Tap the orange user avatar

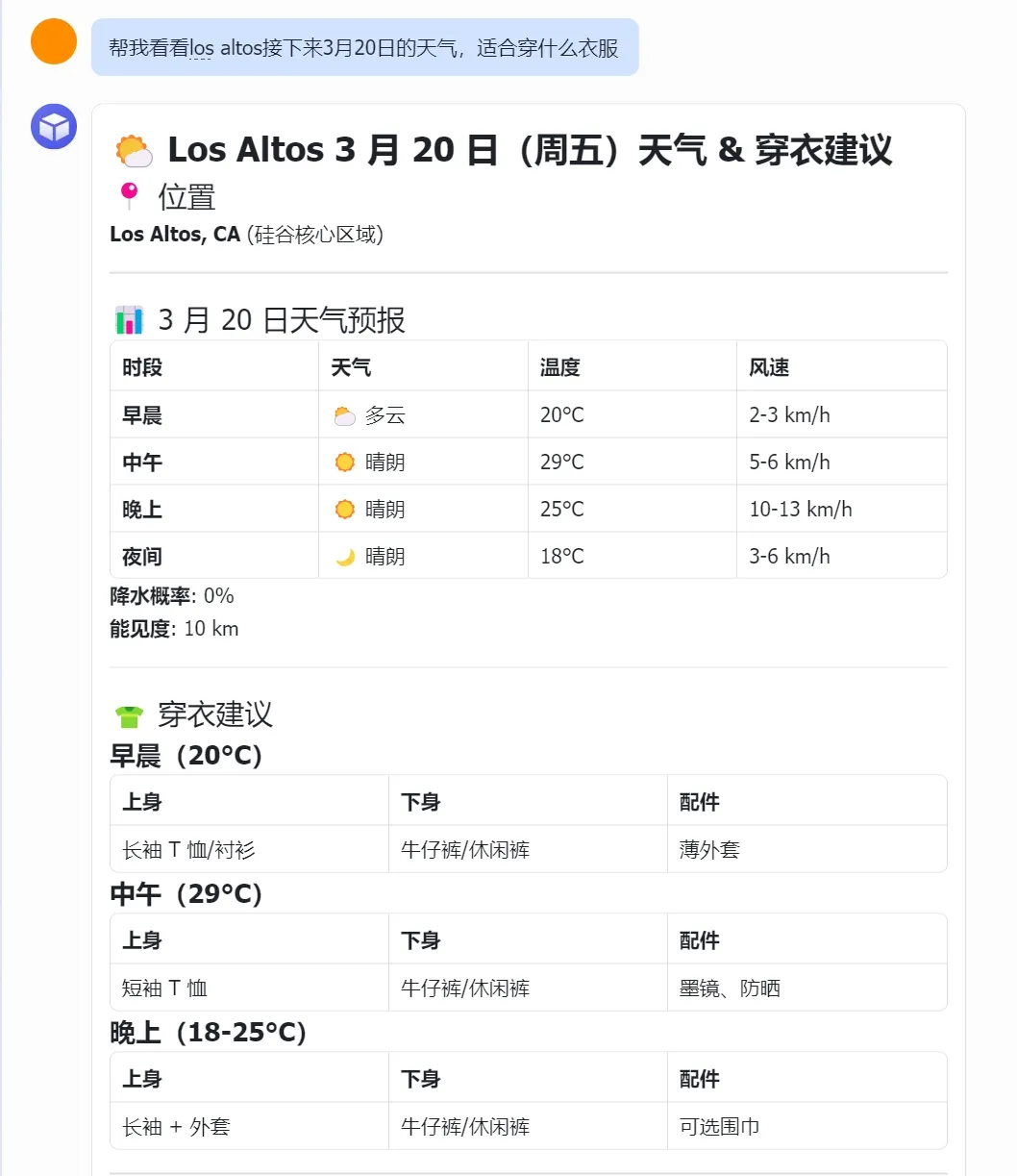(54, 42)
